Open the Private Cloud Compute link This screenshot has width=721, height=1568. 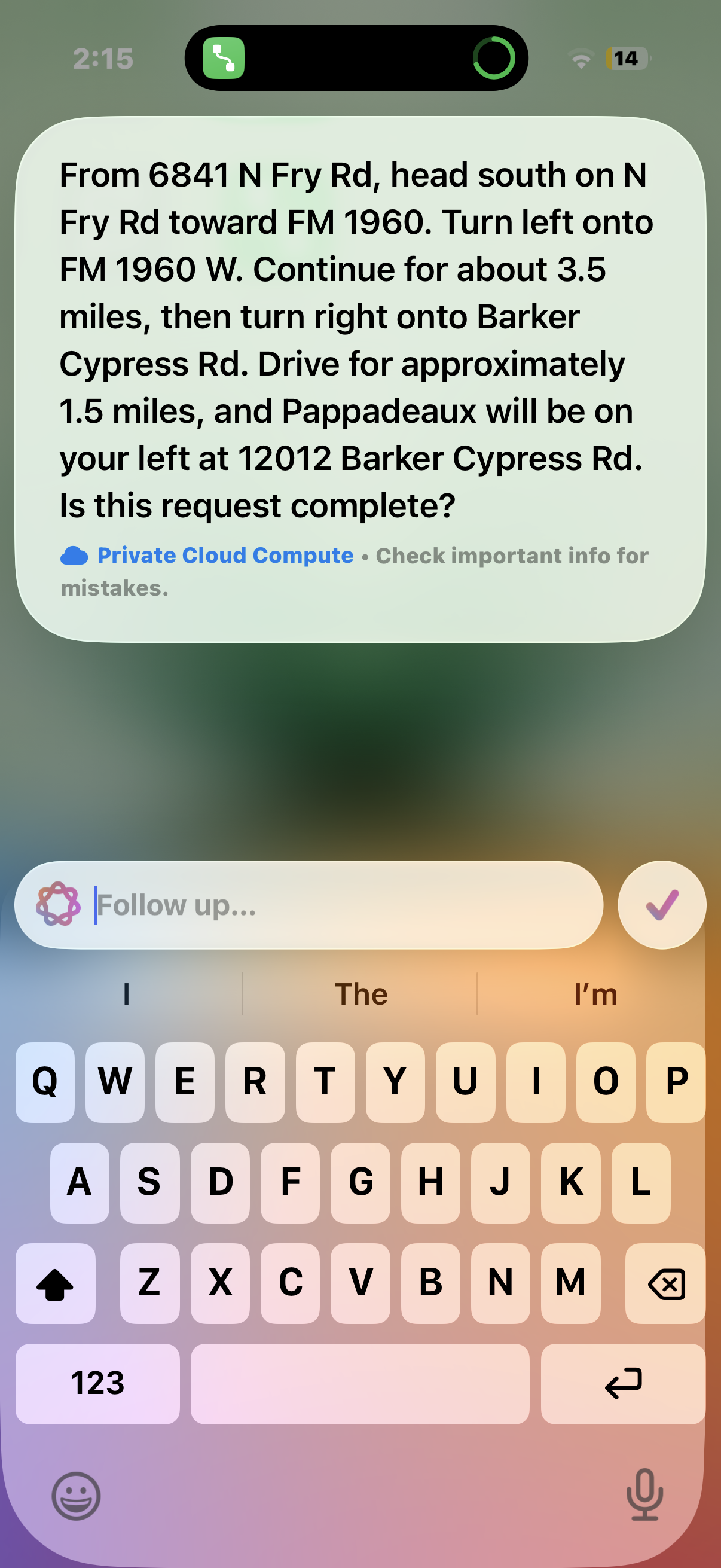click(225, 555)
